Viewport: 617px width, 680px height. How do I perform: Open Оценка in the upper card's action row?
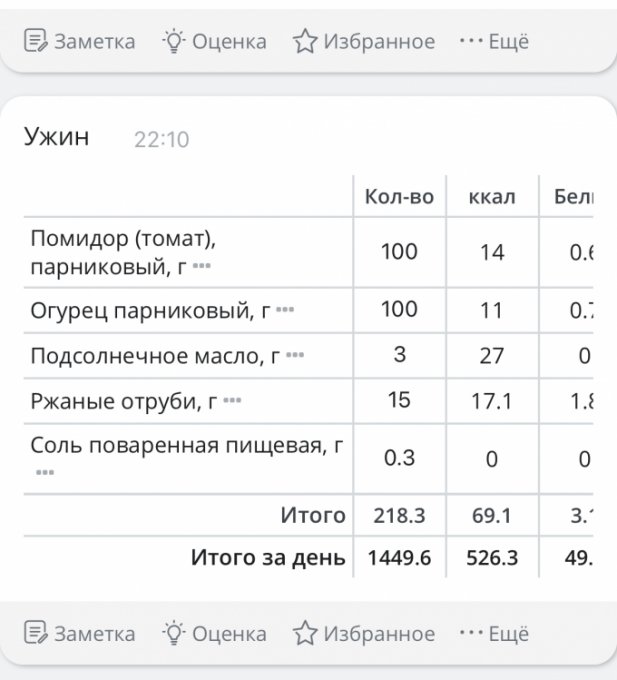point(215,41)
